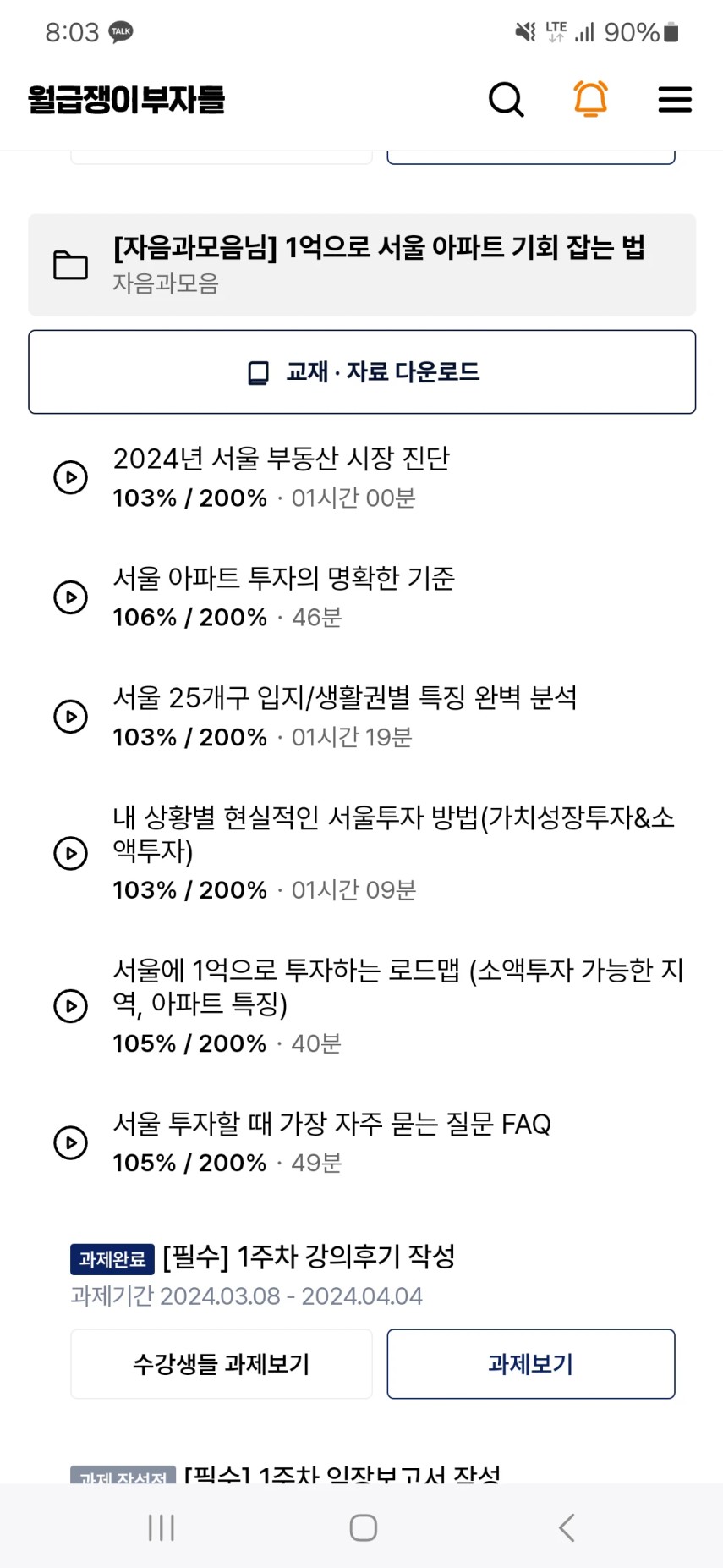Play lecture 2024년 서울 부동산 시장 진단
The height and width of the screenshot is (1568, 723).
click(x=71, y=477)
